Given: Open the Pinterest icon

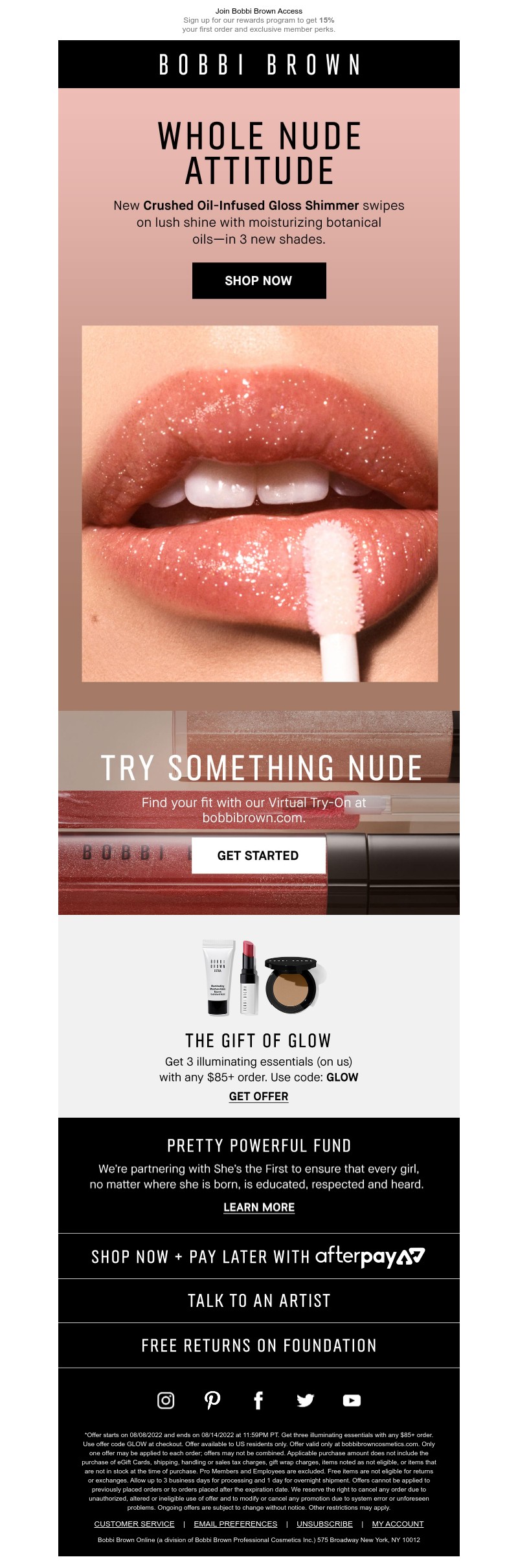Looking at the screenshot, I should click(212, 1400).
